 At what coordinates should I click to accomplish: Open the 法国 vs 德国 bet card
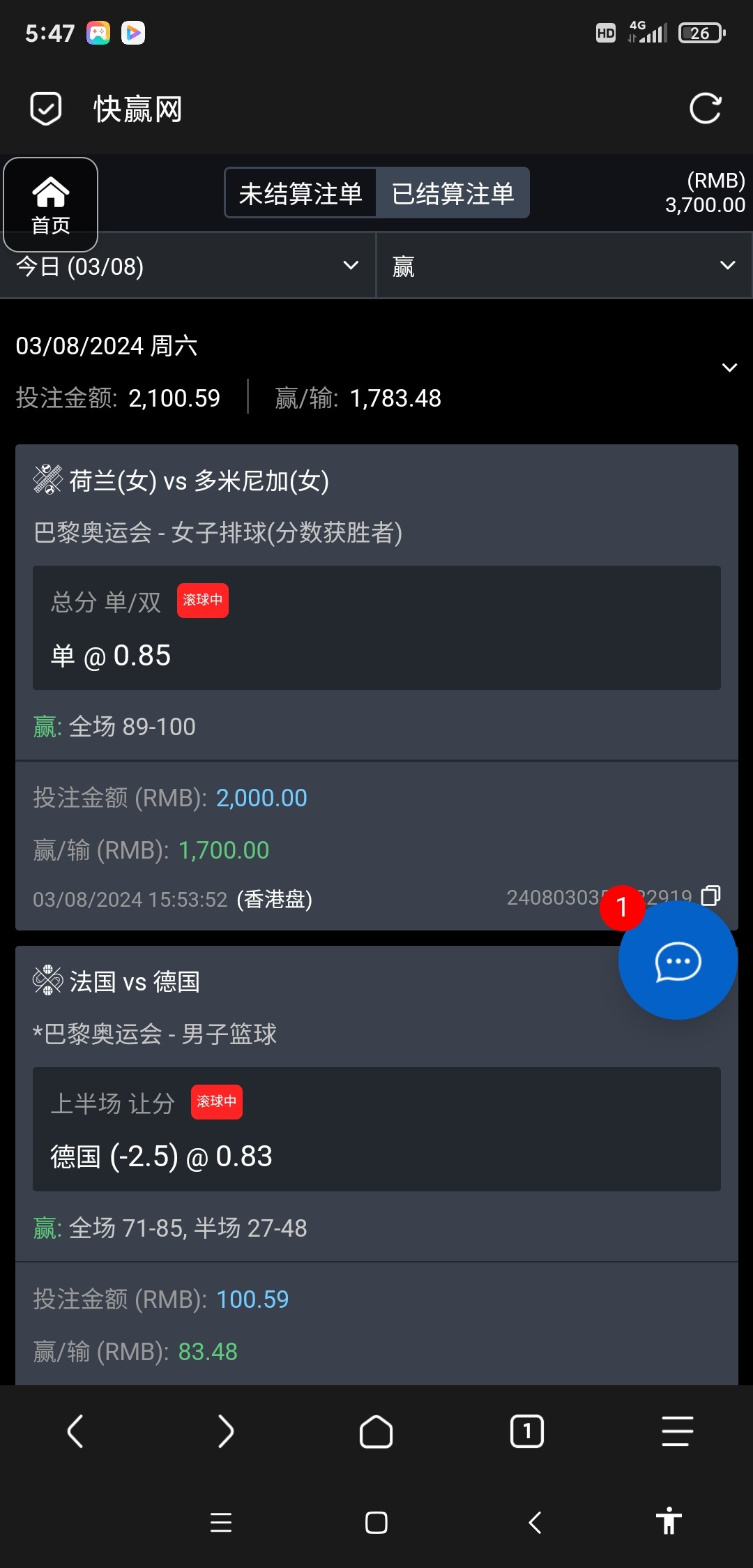pyautogui.click(x=135, y=982)
